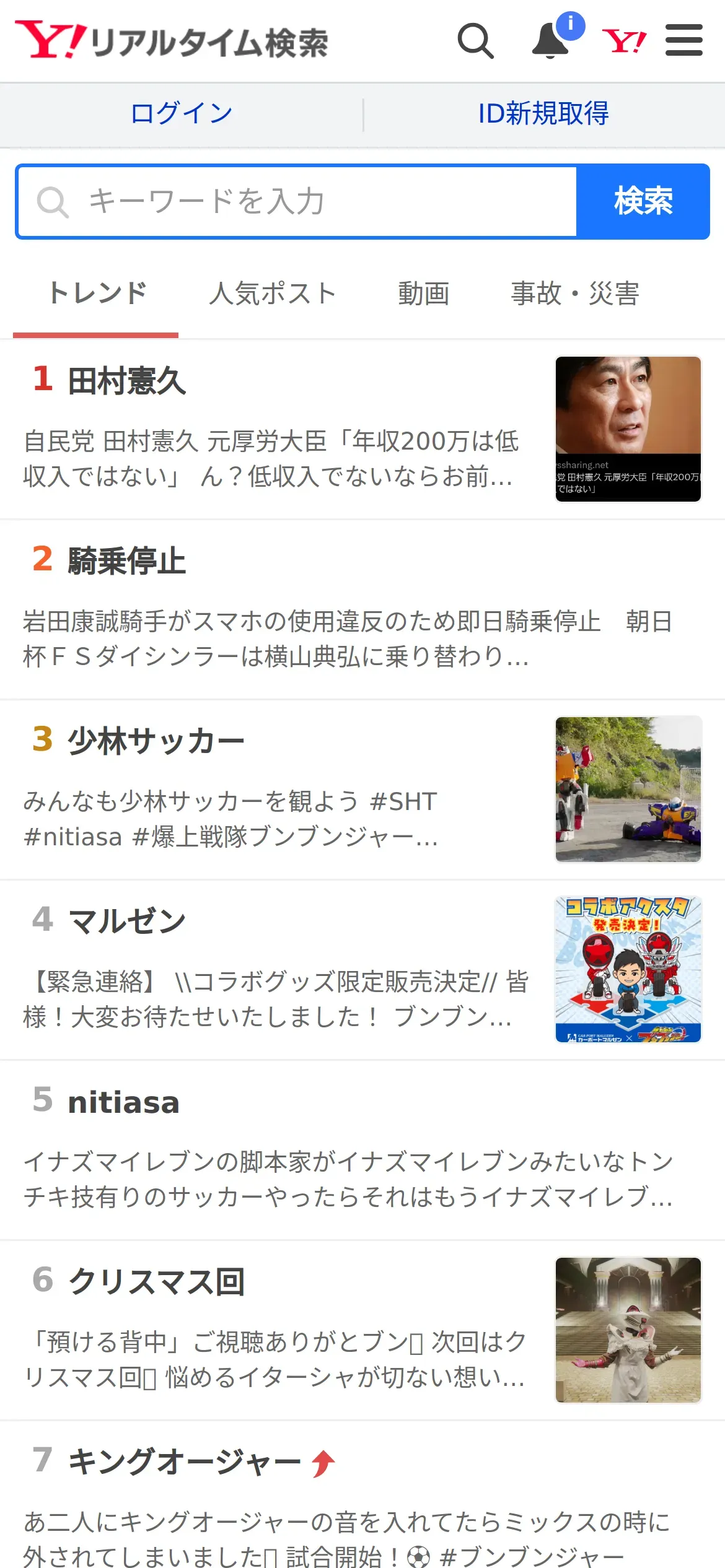Viewport: 725px width, 1568px height.
Task: Switch to the 人気ポスト tab
Action: point(273,294)
